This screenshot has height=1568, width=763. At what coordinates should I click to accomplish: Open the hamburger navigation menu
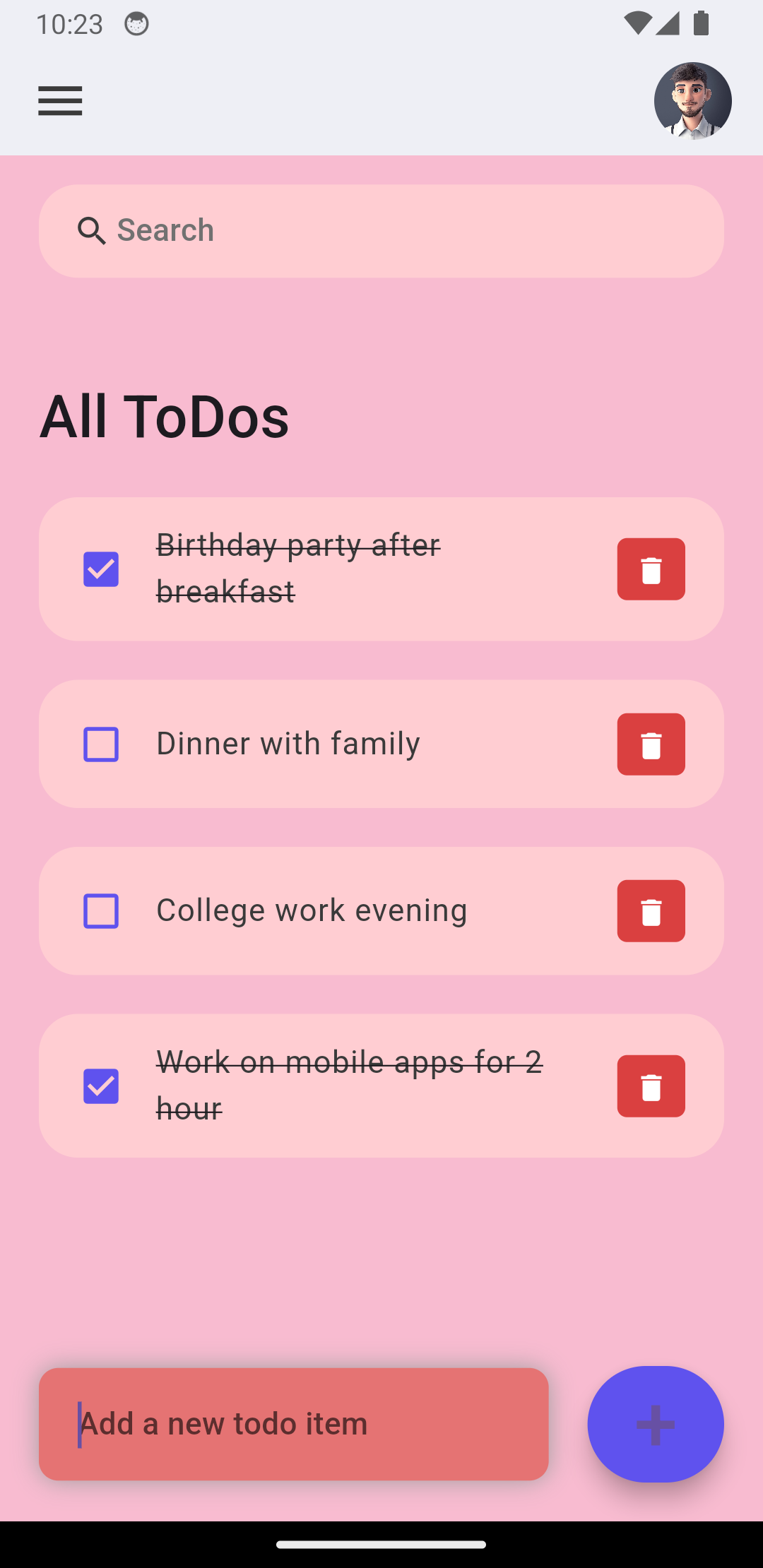click(x=59, y=101)
